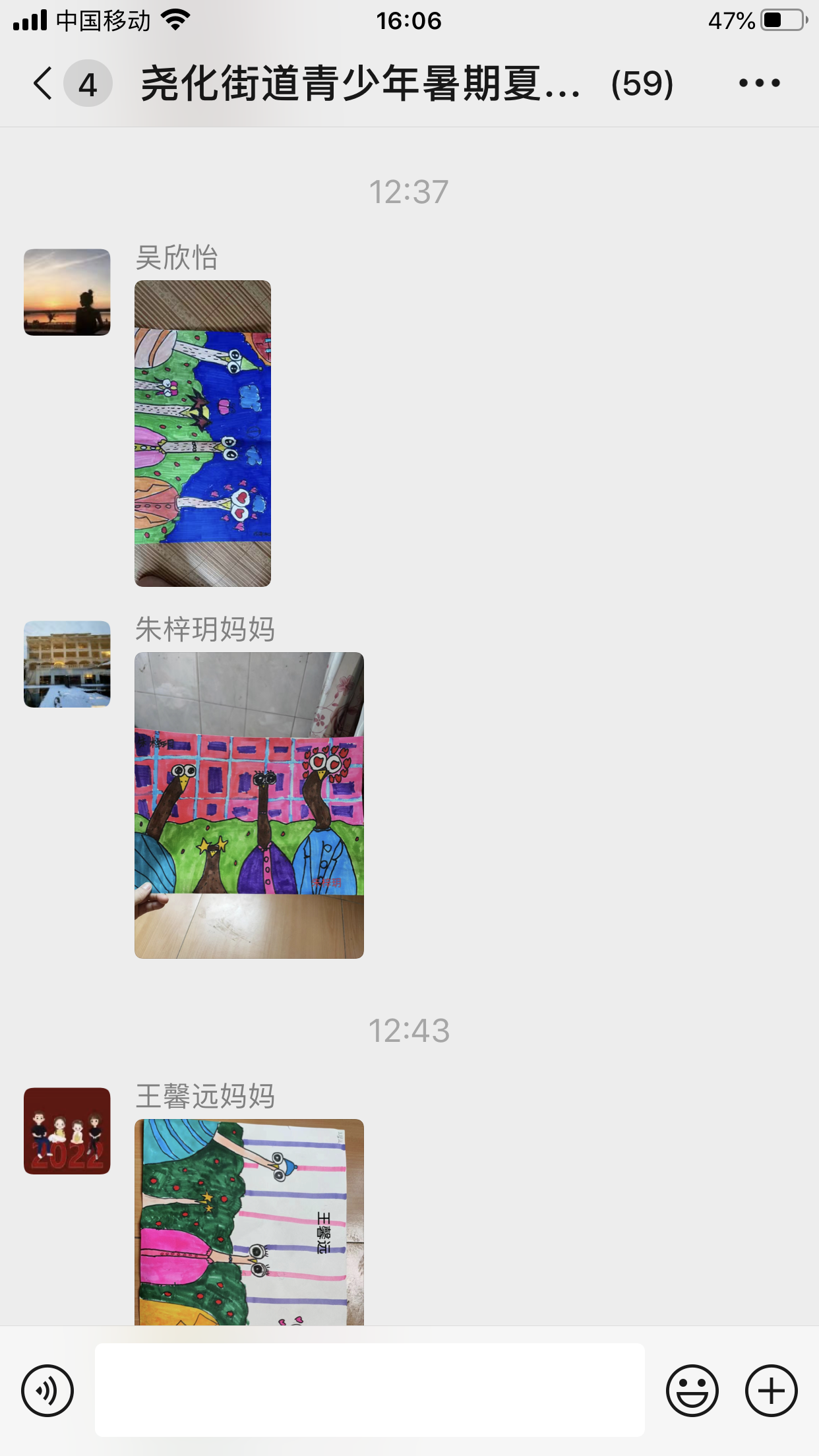
Task: Open the plus attachments menu
Action: (771, 1391)
